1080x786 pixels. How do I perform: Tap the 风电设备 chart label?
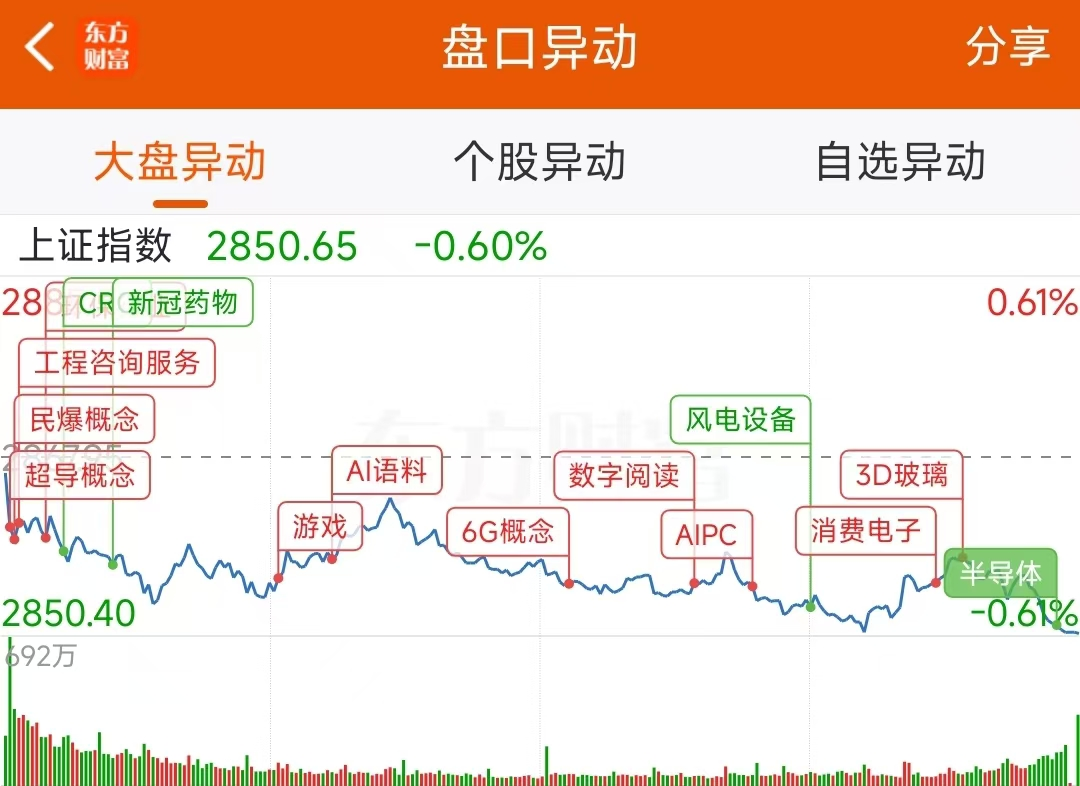740,419
